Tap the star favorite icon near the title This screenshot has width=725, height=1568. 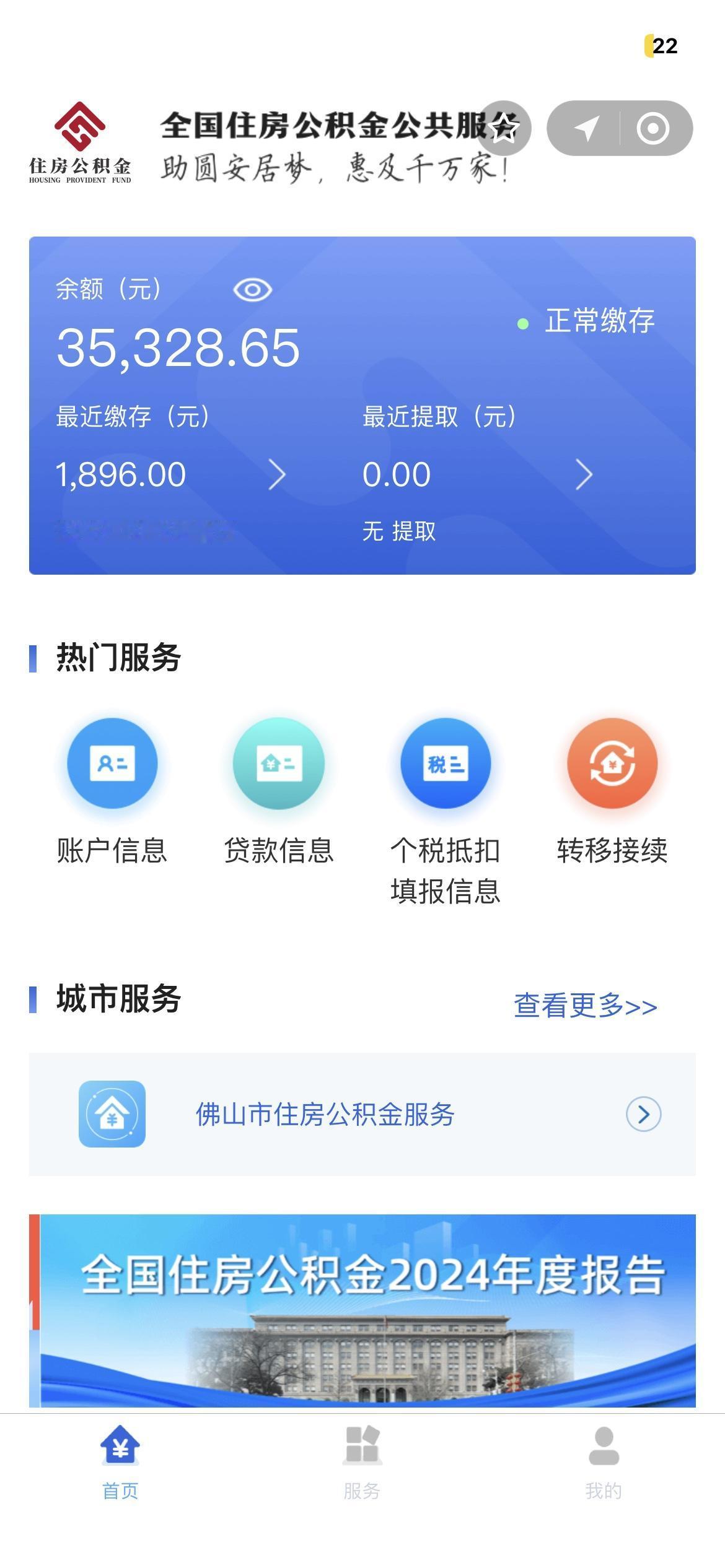click(x=505, y=128)
